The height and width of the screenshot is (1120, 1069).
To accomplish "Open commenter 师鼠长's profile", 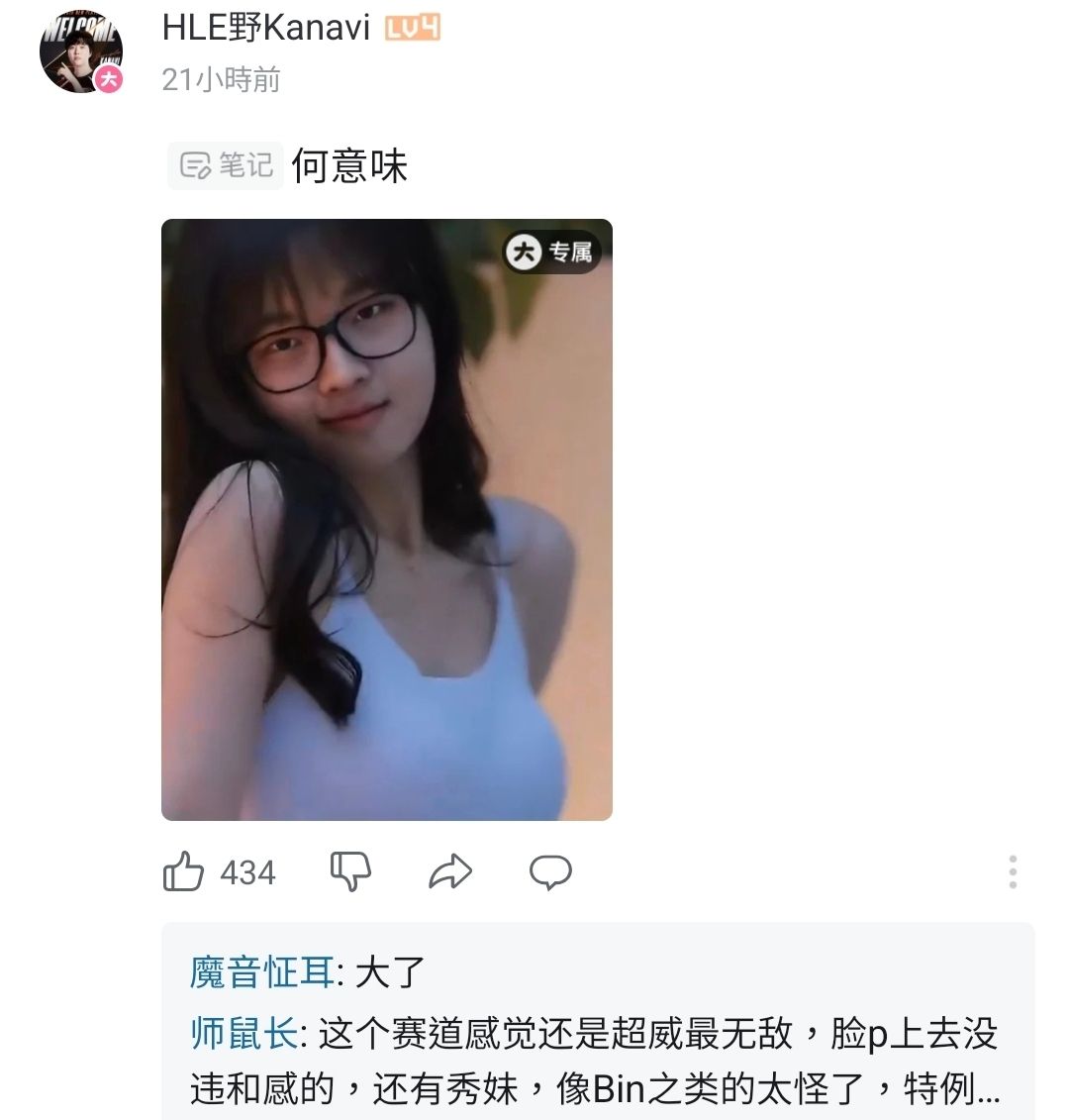I will click(243, 1034).
